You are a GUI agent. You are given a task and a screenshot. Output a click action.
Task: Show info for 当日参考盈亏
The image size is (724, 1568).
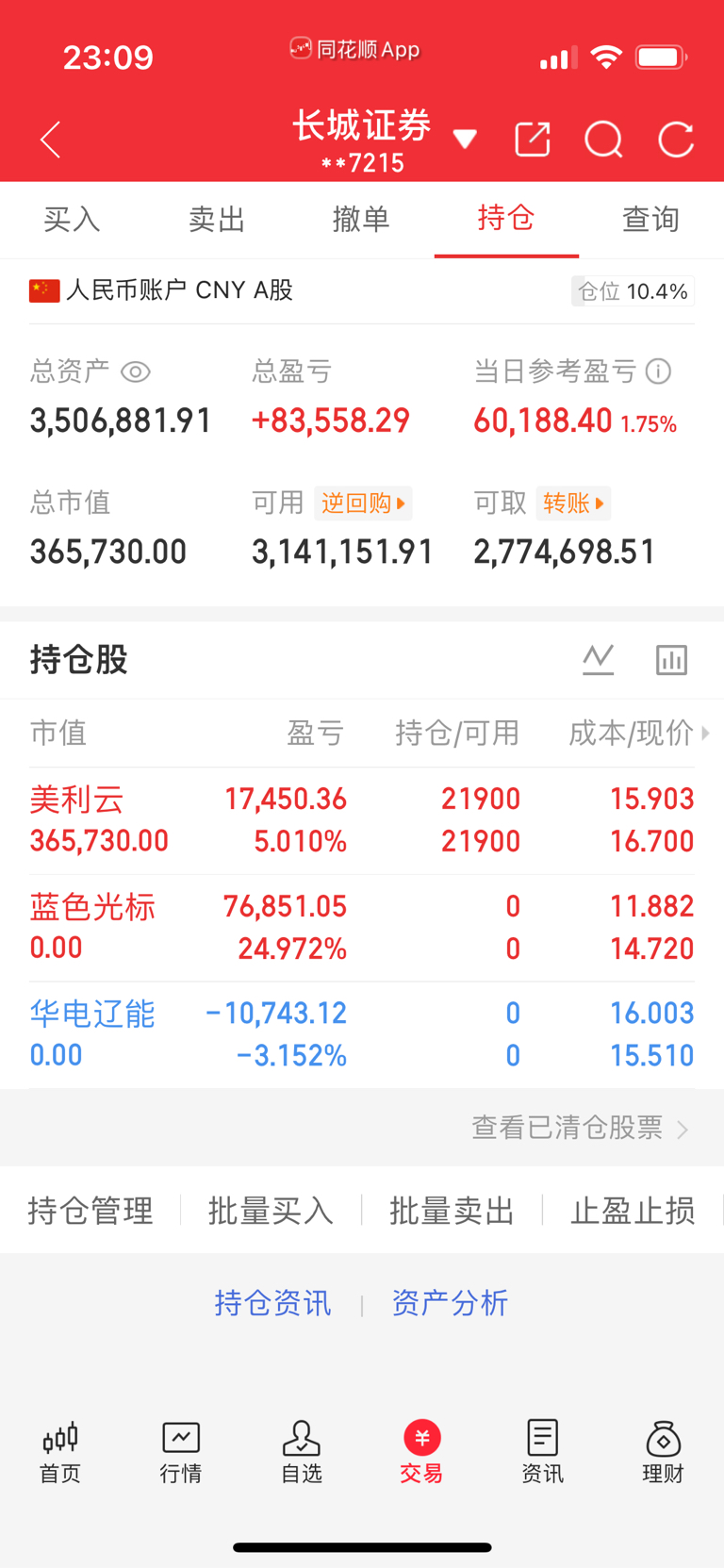click(658, 371)
